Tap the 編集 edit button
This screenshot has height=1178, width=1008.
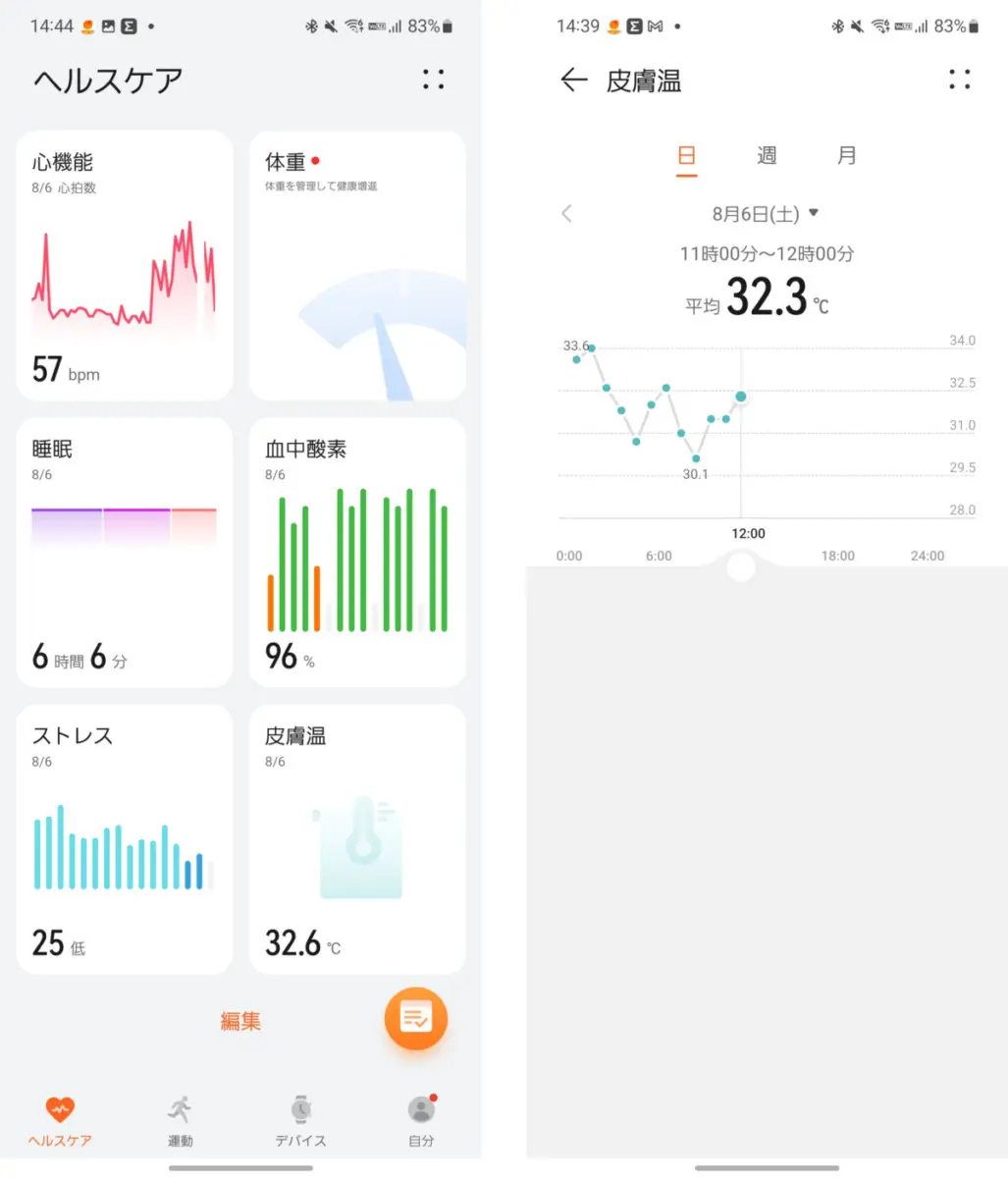coord(240,1021)
